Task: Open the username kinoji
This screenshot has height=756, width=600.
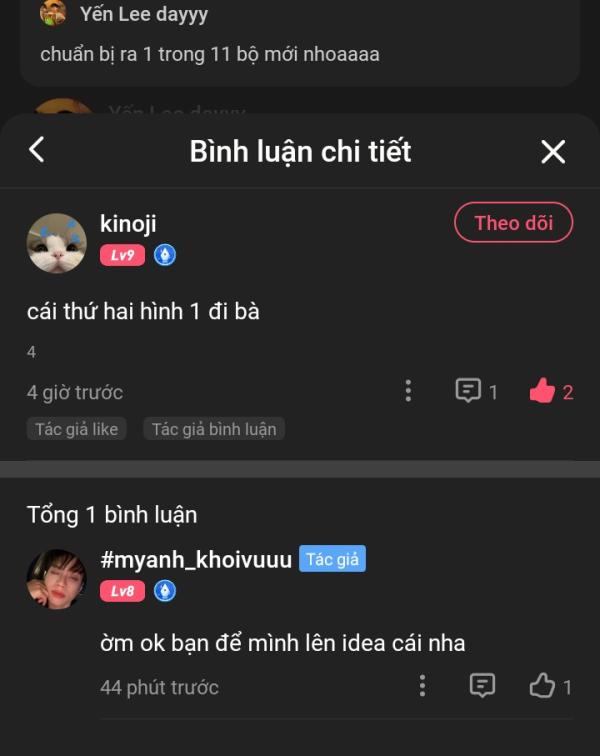Action: 128,224
